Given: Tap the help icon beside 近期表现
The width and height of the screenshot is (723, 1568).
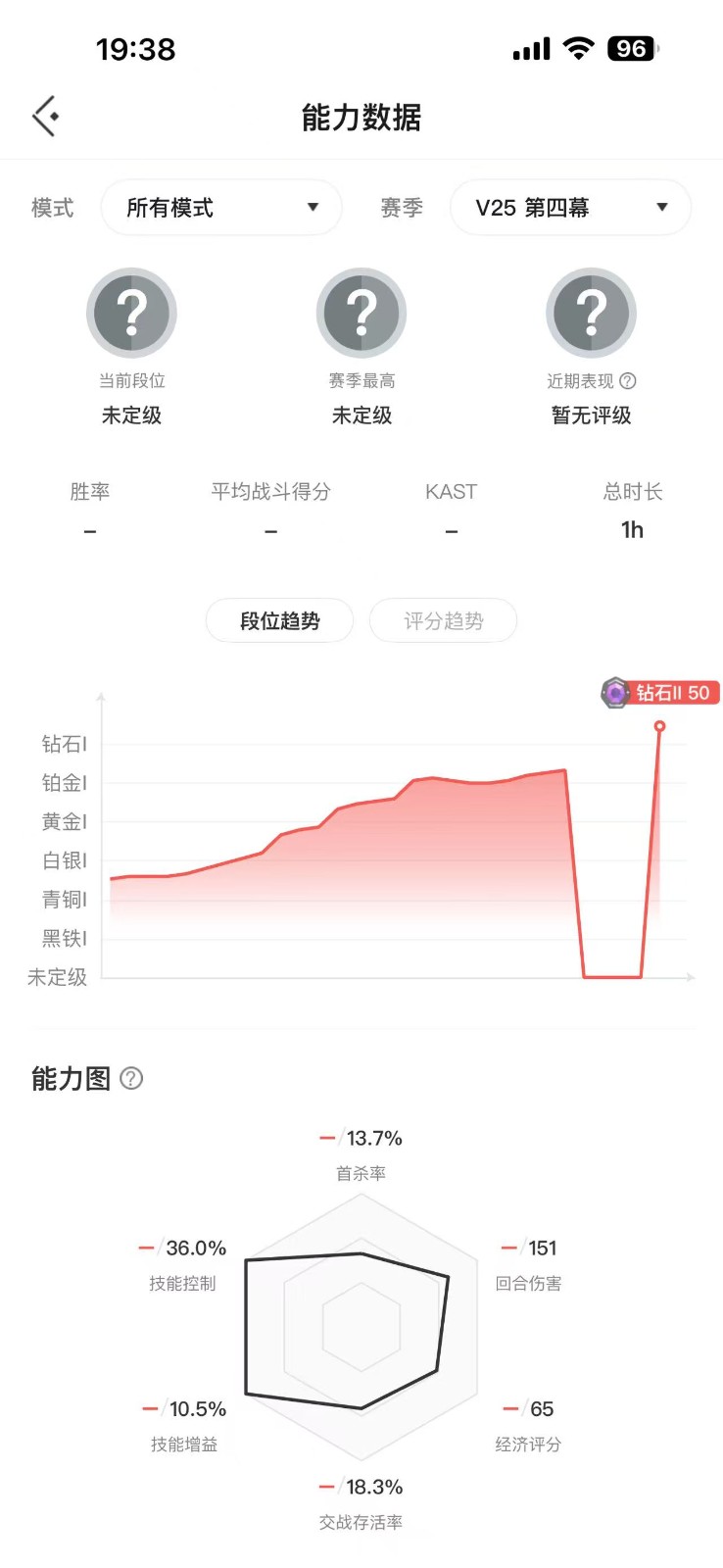Looking at the screenshot, I should point(628,381).
